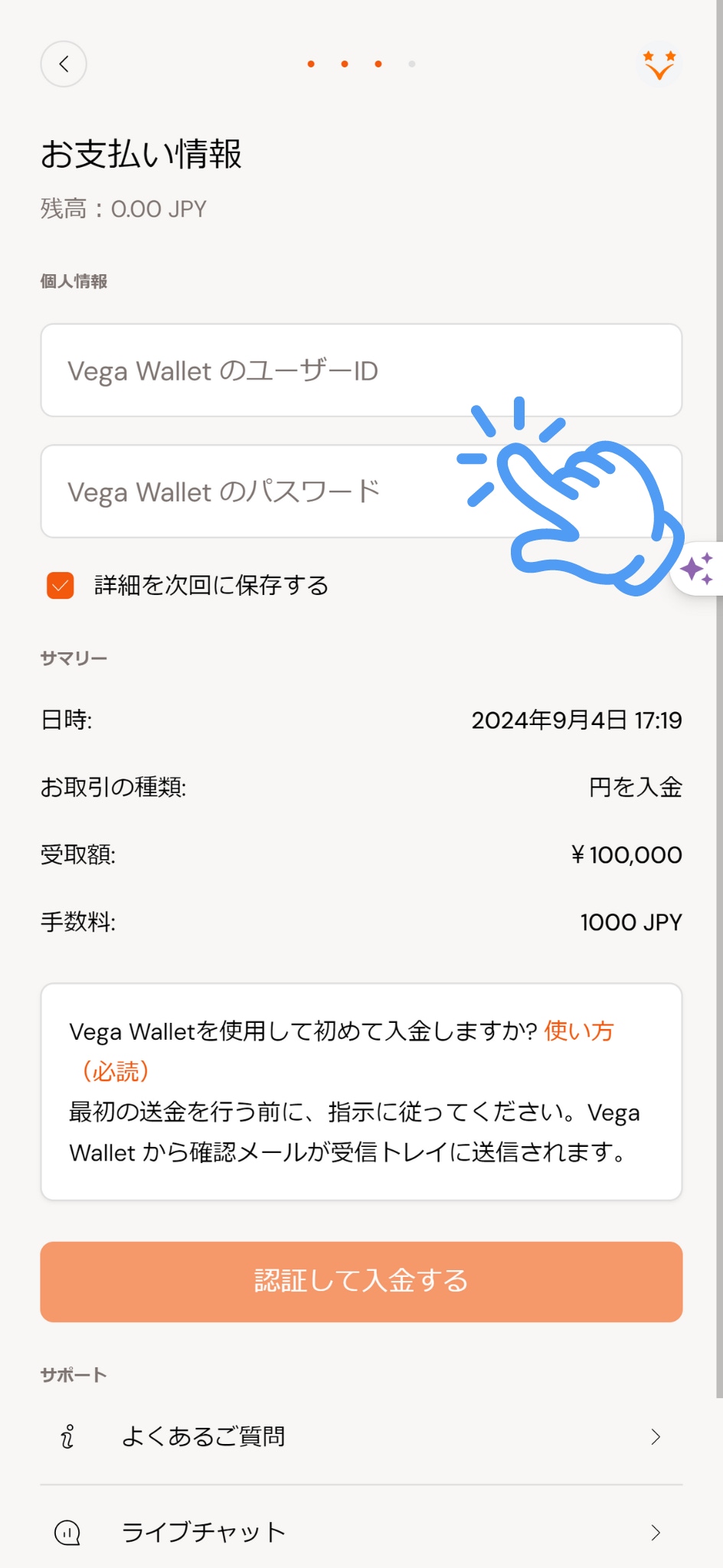Go back using the arrow button
This screenshot has width=723, height=1568.
64,64
